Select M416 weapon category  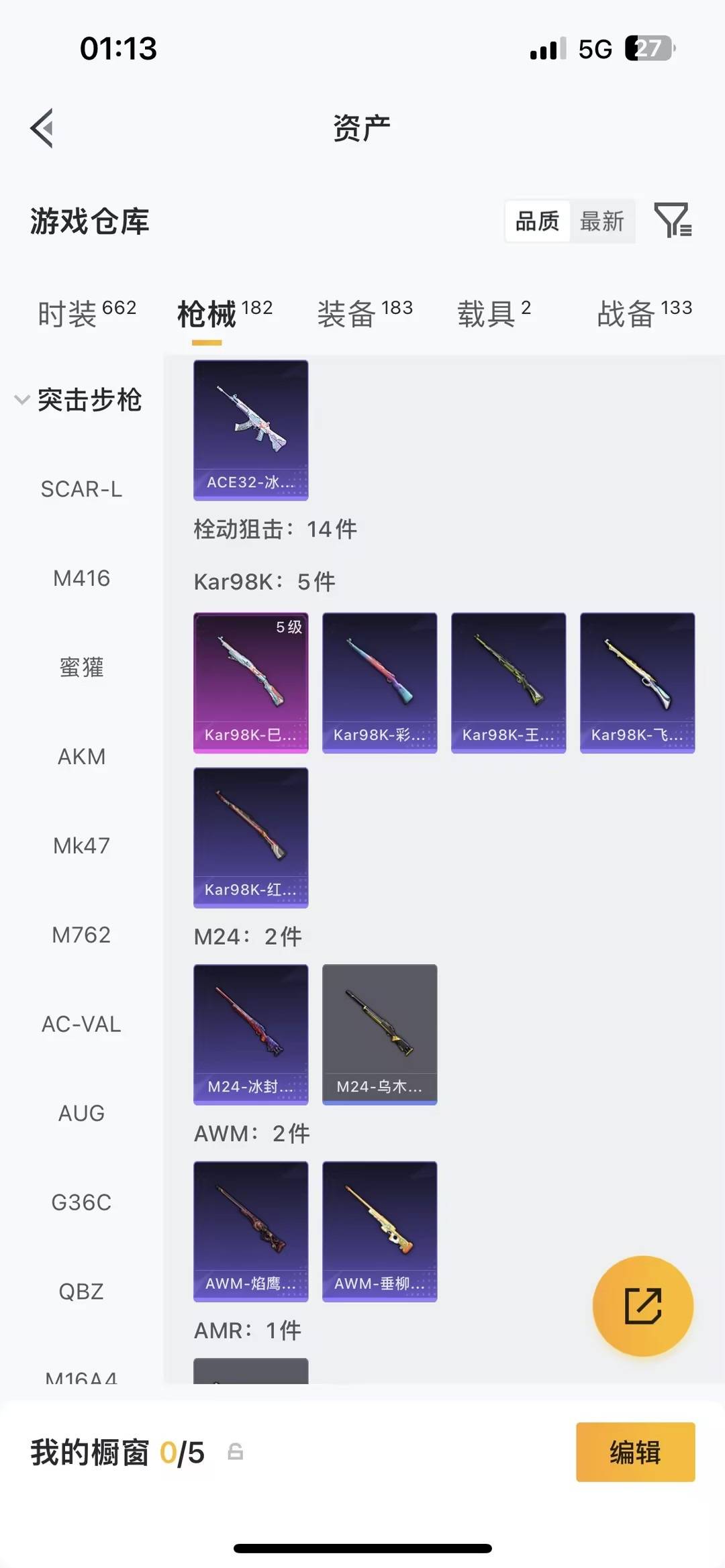pos(82,578)
